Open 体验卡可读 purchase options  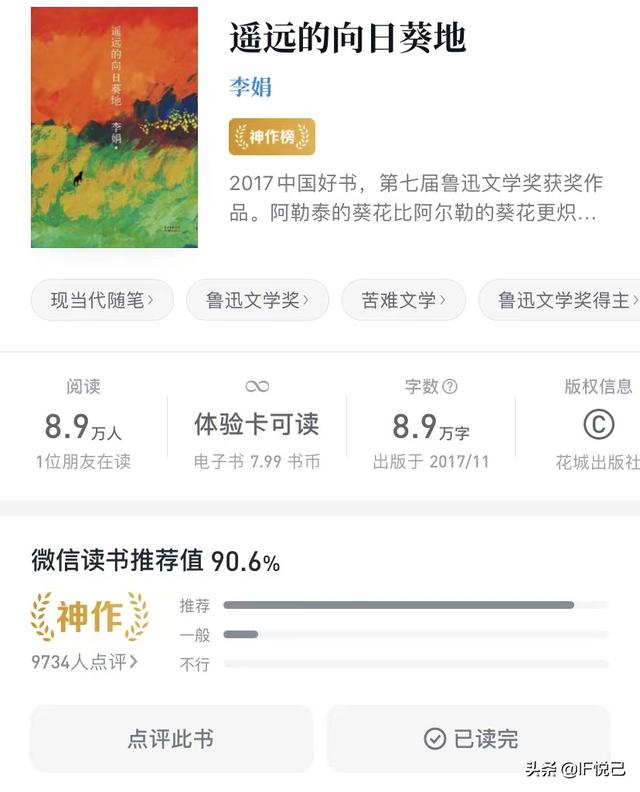[257, 425]
